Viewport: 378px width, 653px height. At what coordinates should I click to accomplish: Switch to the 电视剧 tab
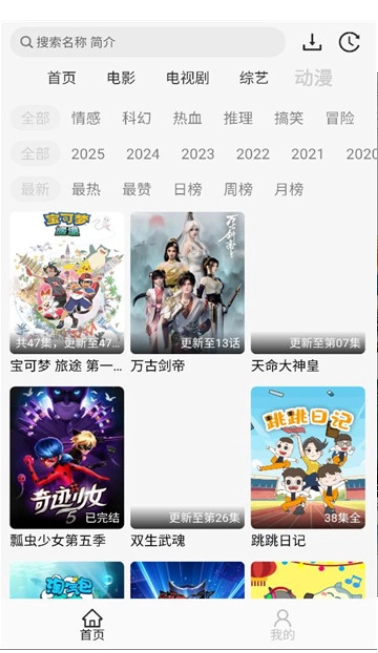point(187,78)
